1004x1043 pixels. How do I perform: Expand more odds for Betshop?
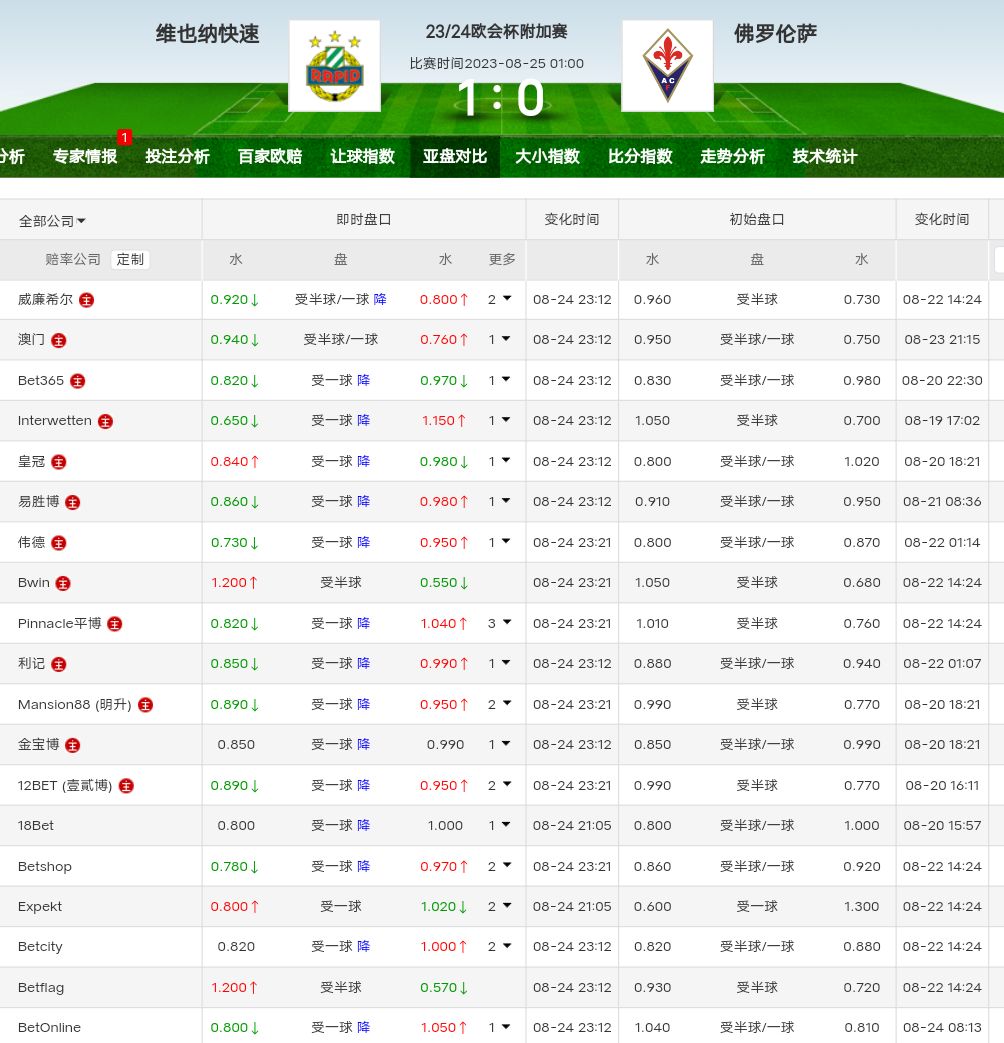(500, 866)
